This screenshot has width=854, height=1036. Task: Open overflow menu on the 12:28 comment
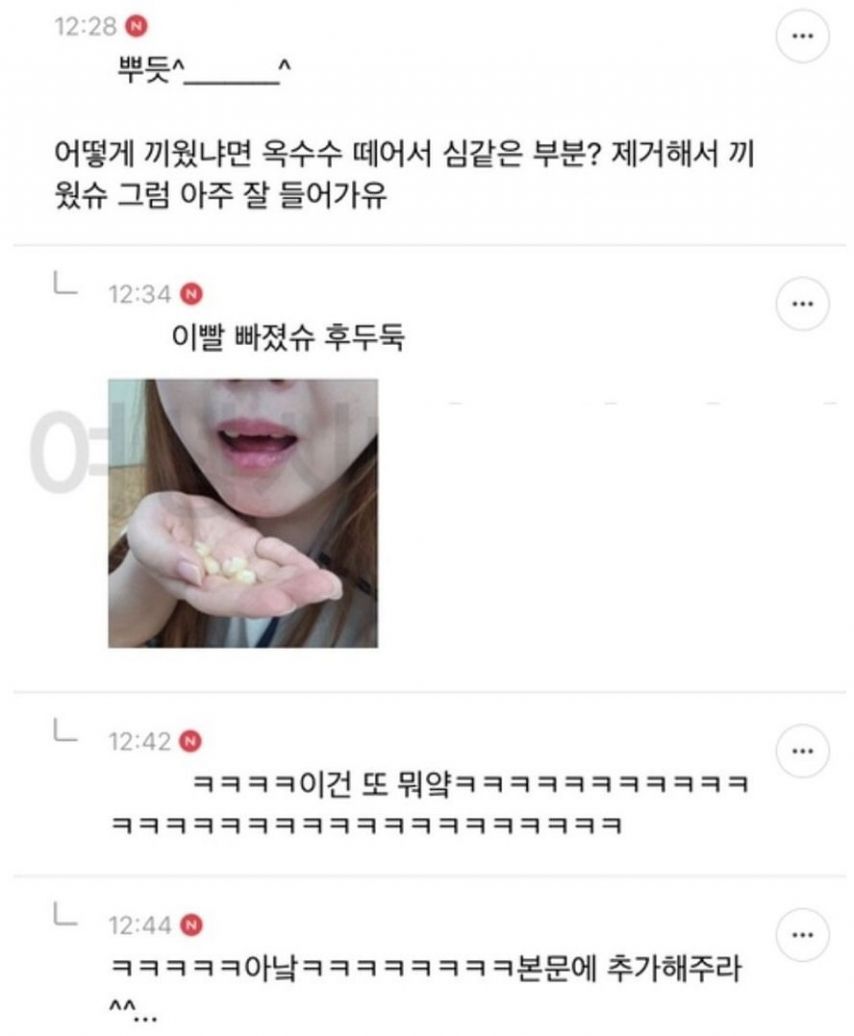click(x=802, y=34)
